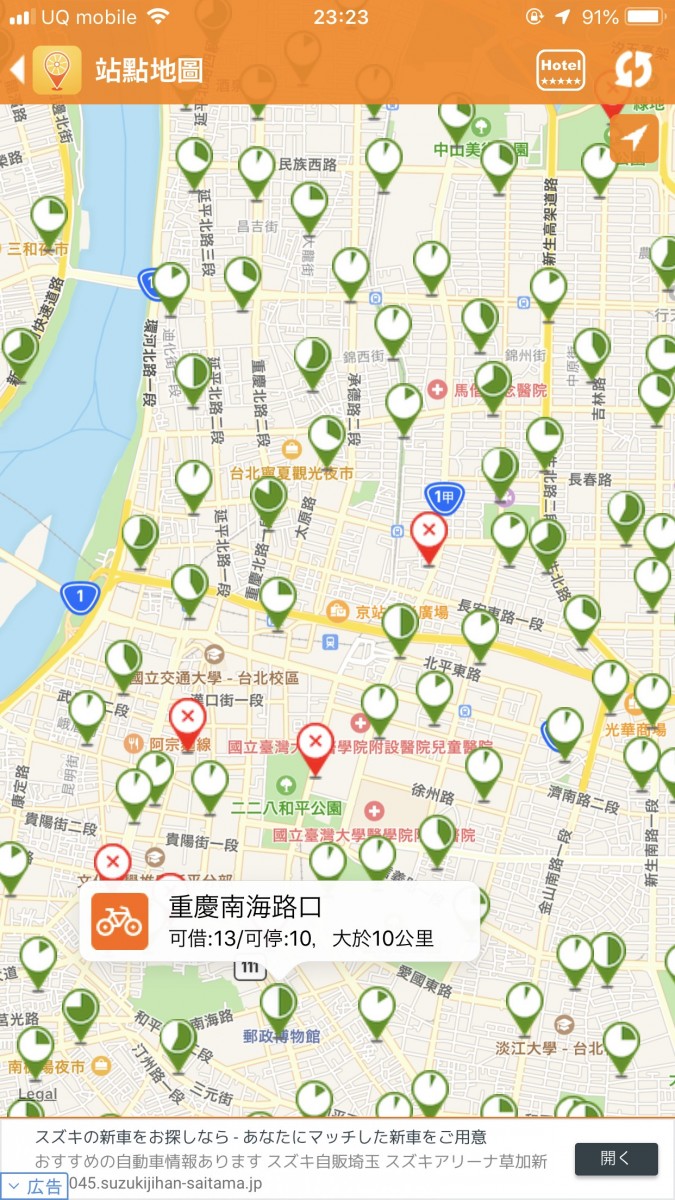675x1200 pixels.
Task: Open the 広告 ad info label
Action: coord(35,1187)
